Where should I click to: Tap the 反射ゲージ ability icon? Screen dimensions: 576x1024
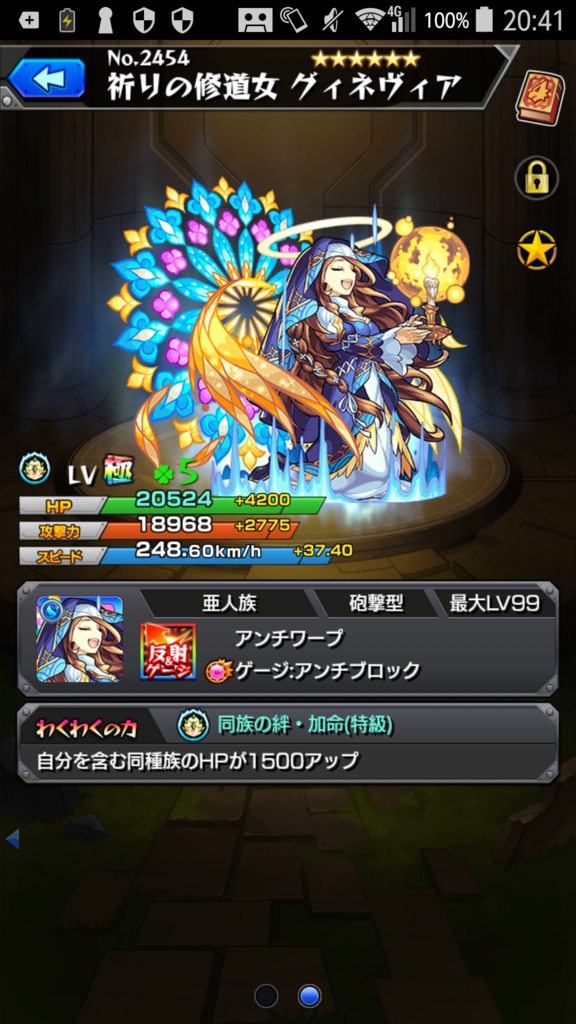pyautogui.click(x=168, y=651)
